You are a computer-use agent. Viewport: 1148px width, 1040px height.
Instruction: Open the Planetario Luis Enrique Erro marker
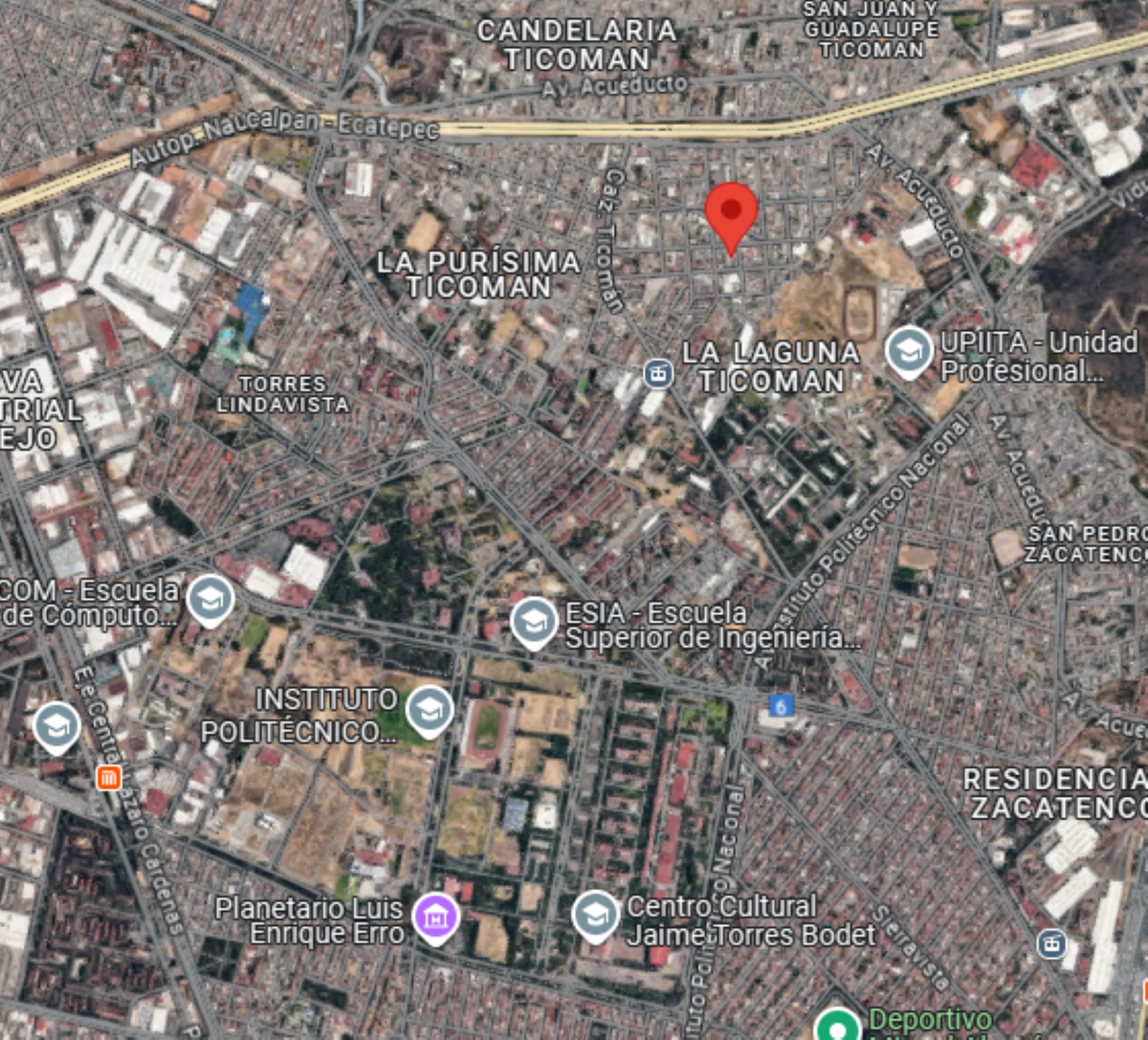(436, 917)
